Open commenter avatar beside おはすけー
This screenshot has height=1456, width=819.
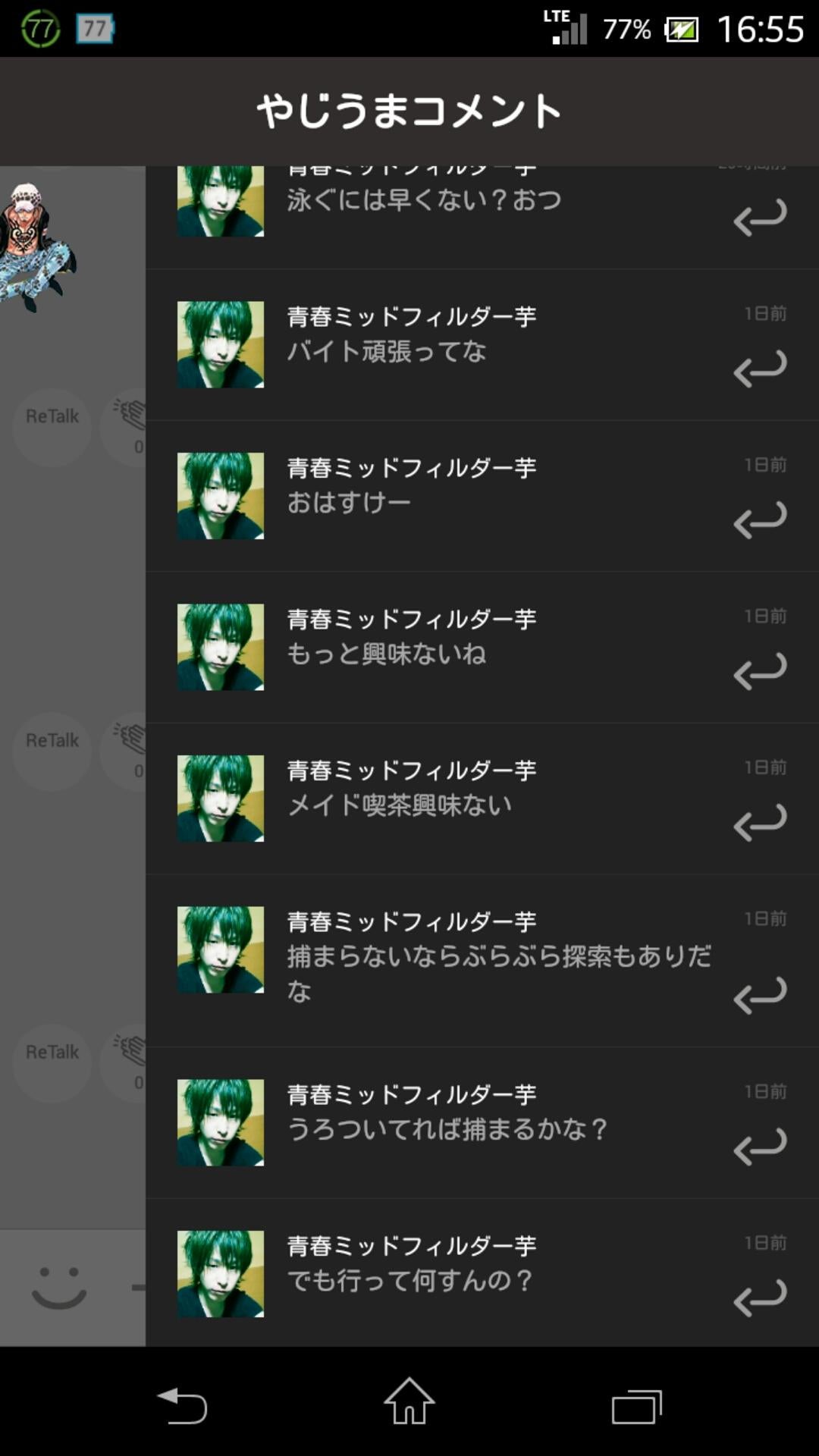(x=221, y=496)
